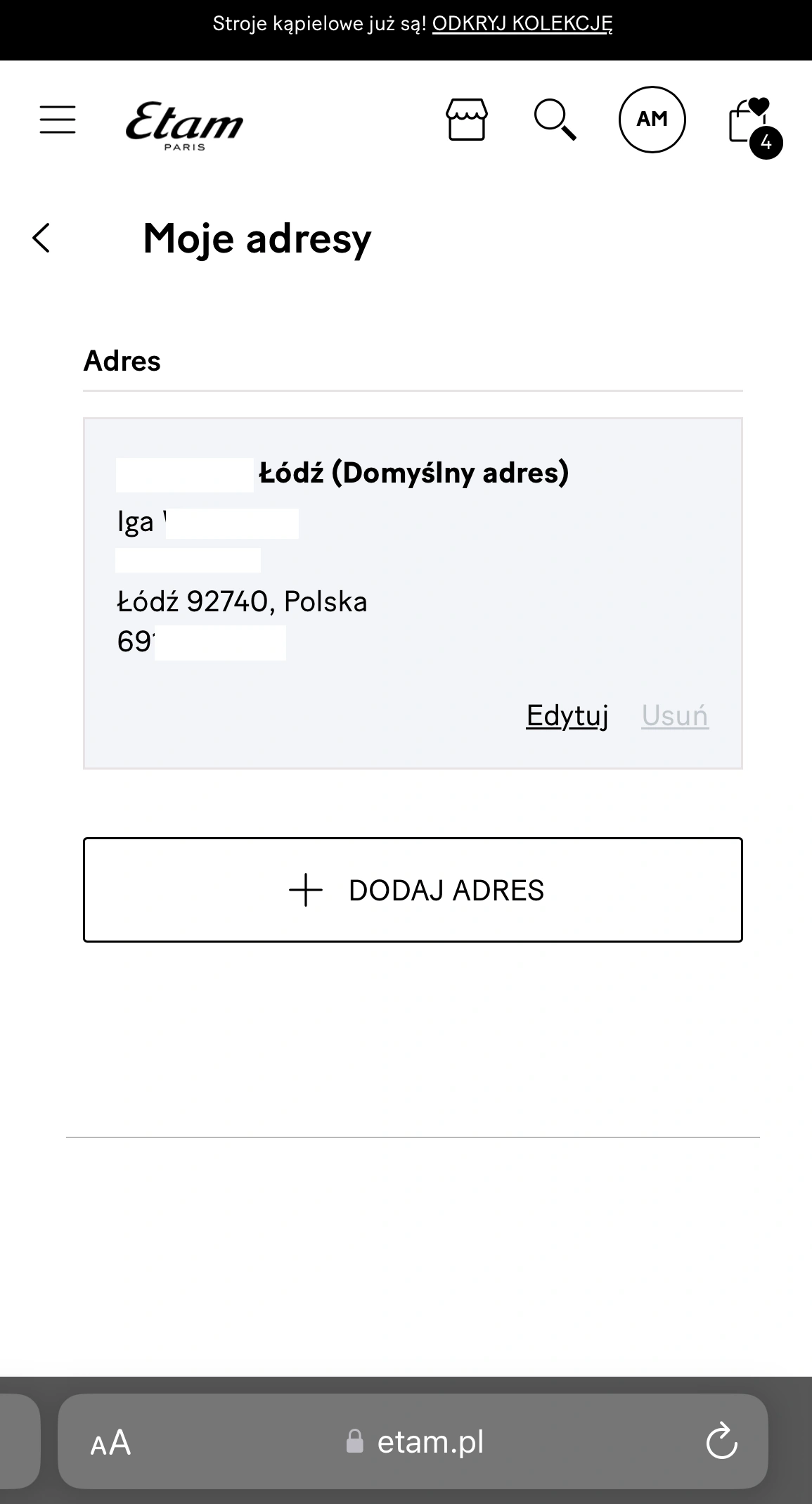Open the search magnifier
The image size is (812, 1504).
pyautogui.click(x=555, y=120)
